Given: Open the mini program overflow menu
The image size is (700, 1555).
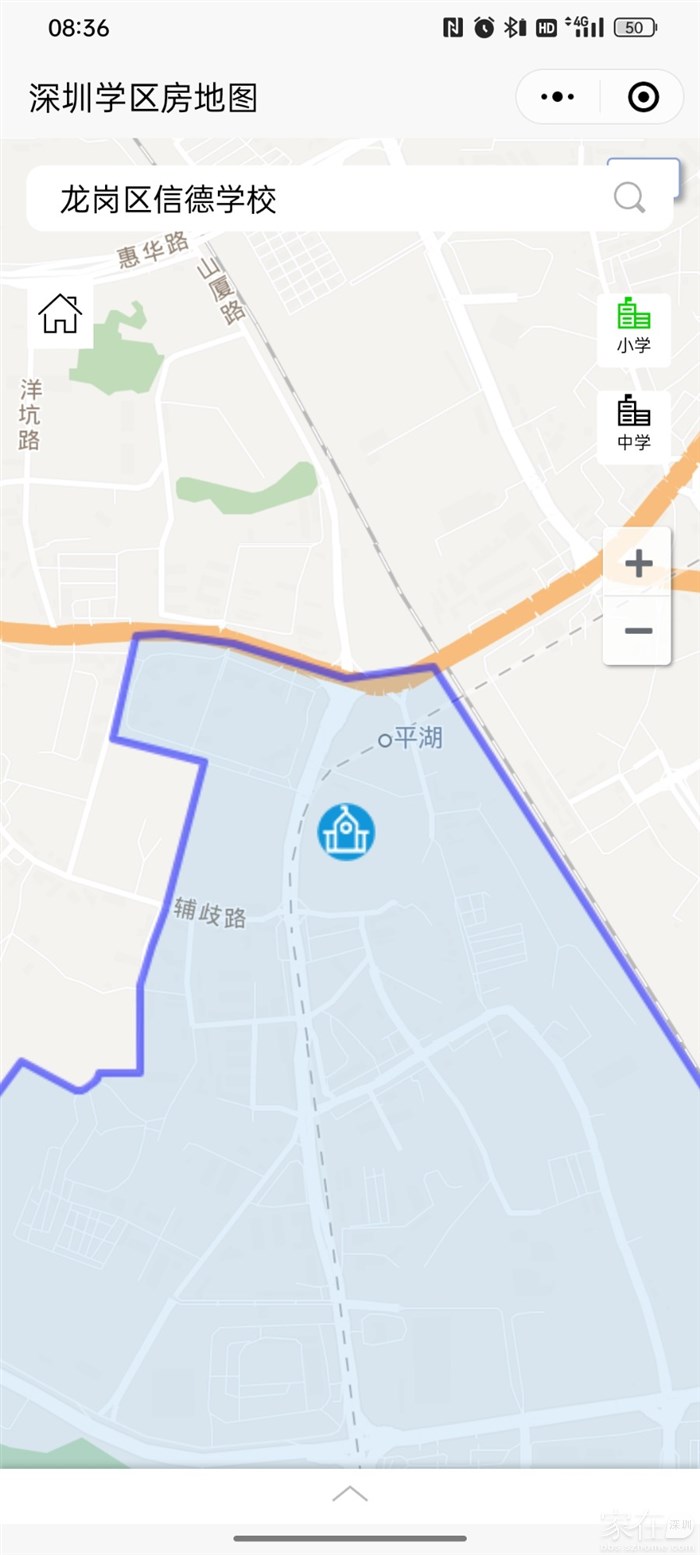Looking at the screenshot, I should pos(557,97).
